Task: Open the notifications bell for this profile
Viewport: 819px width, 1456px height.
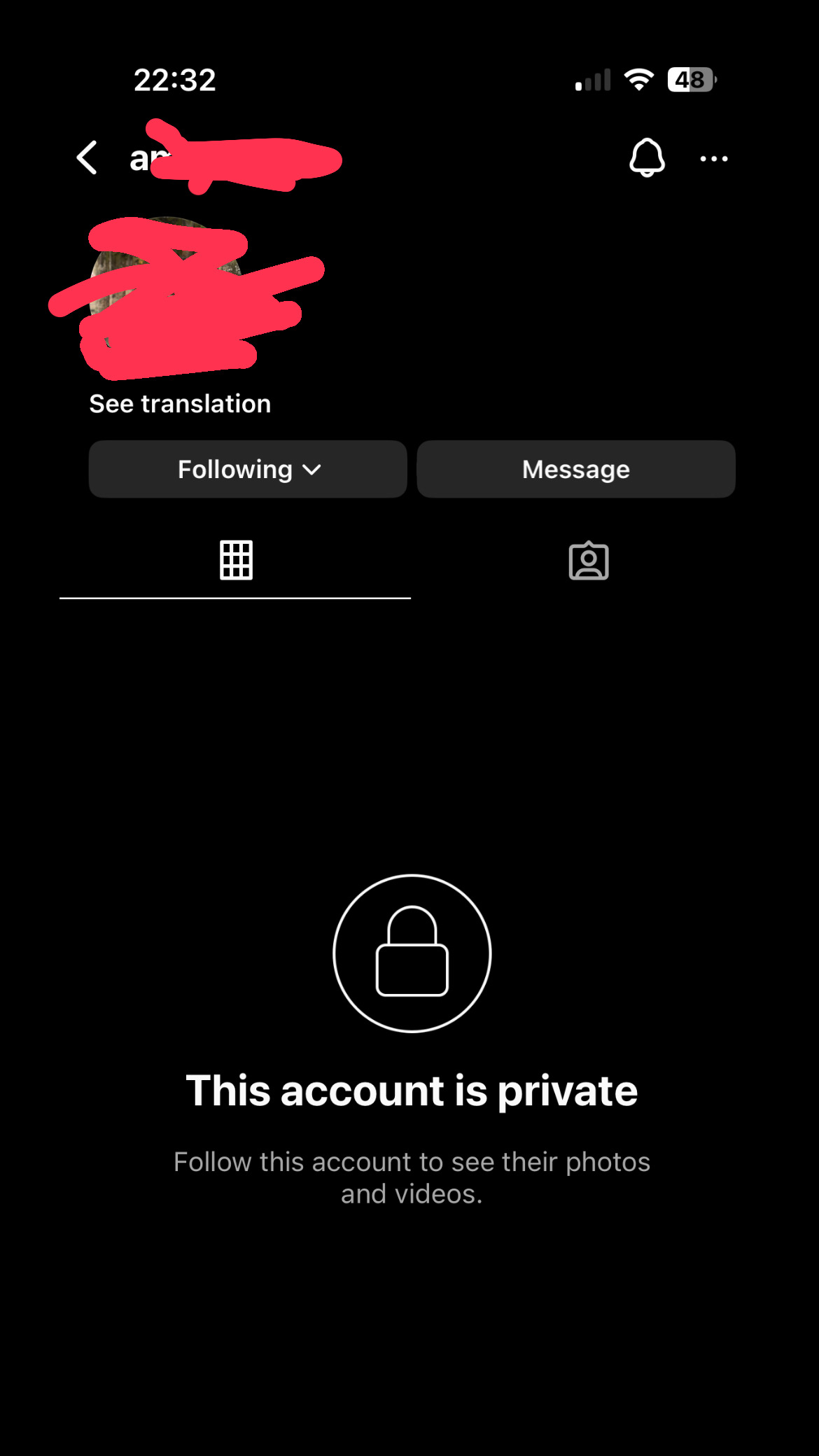Action: click(x=646, y=157)
